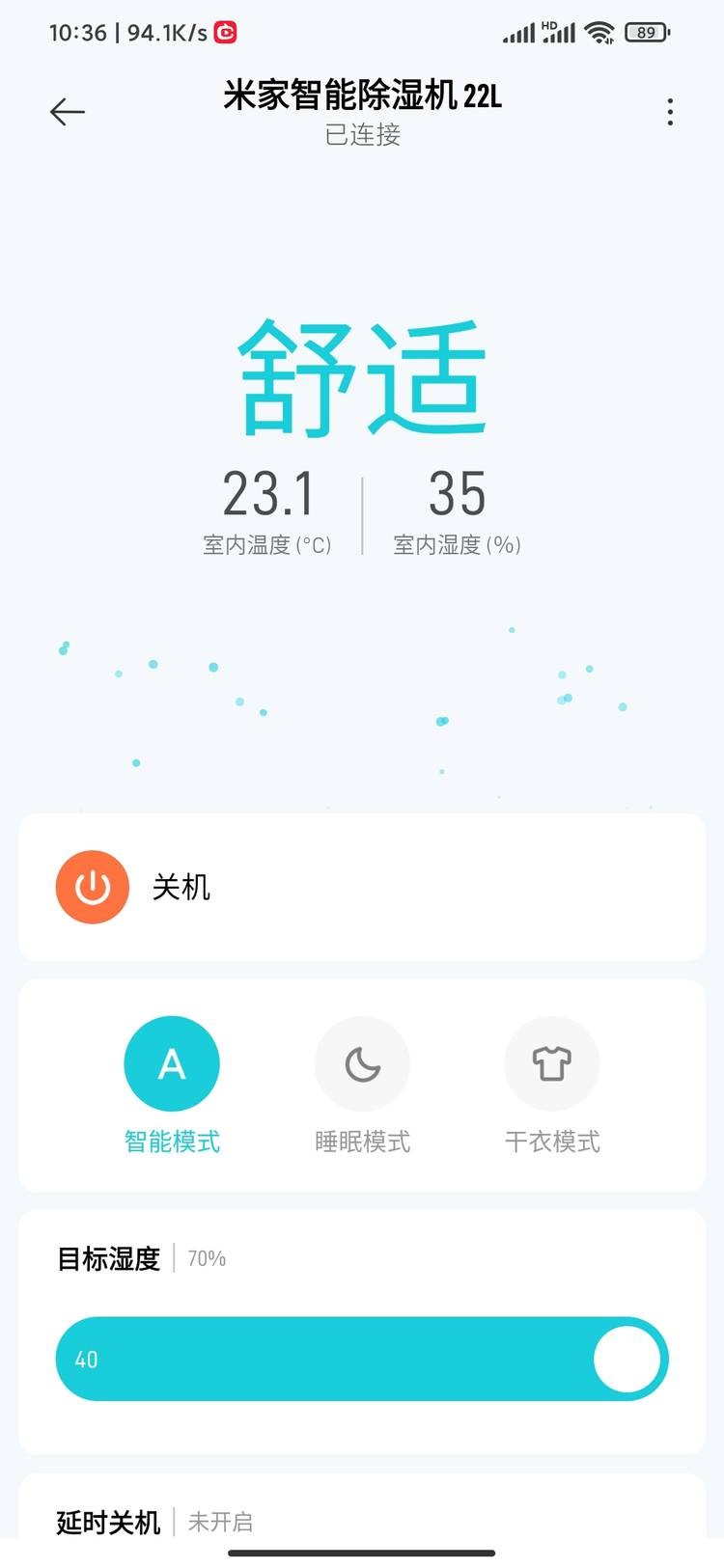Viewport: 724px width, 1568px height.
Task: Tap the 目标湿度 target humidity slider
Action: pos(362,1359)
